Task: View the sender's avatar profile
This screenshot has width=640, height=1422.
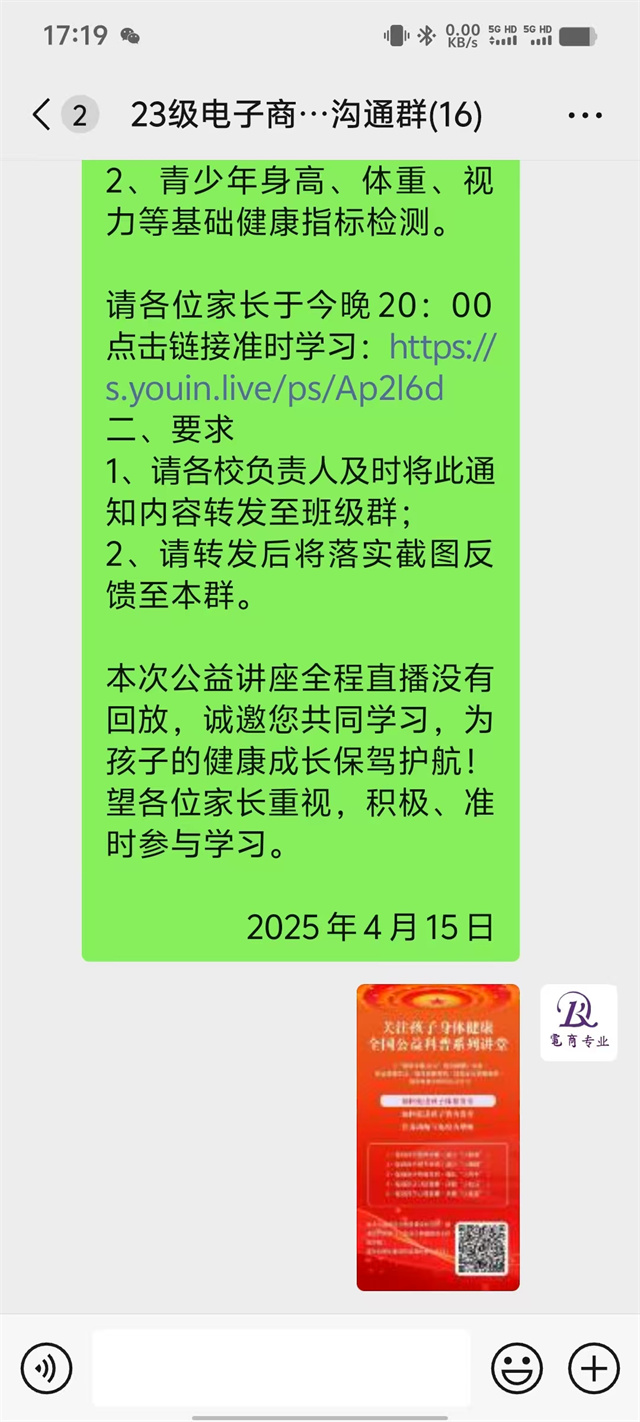Action: pos(579,1022)
